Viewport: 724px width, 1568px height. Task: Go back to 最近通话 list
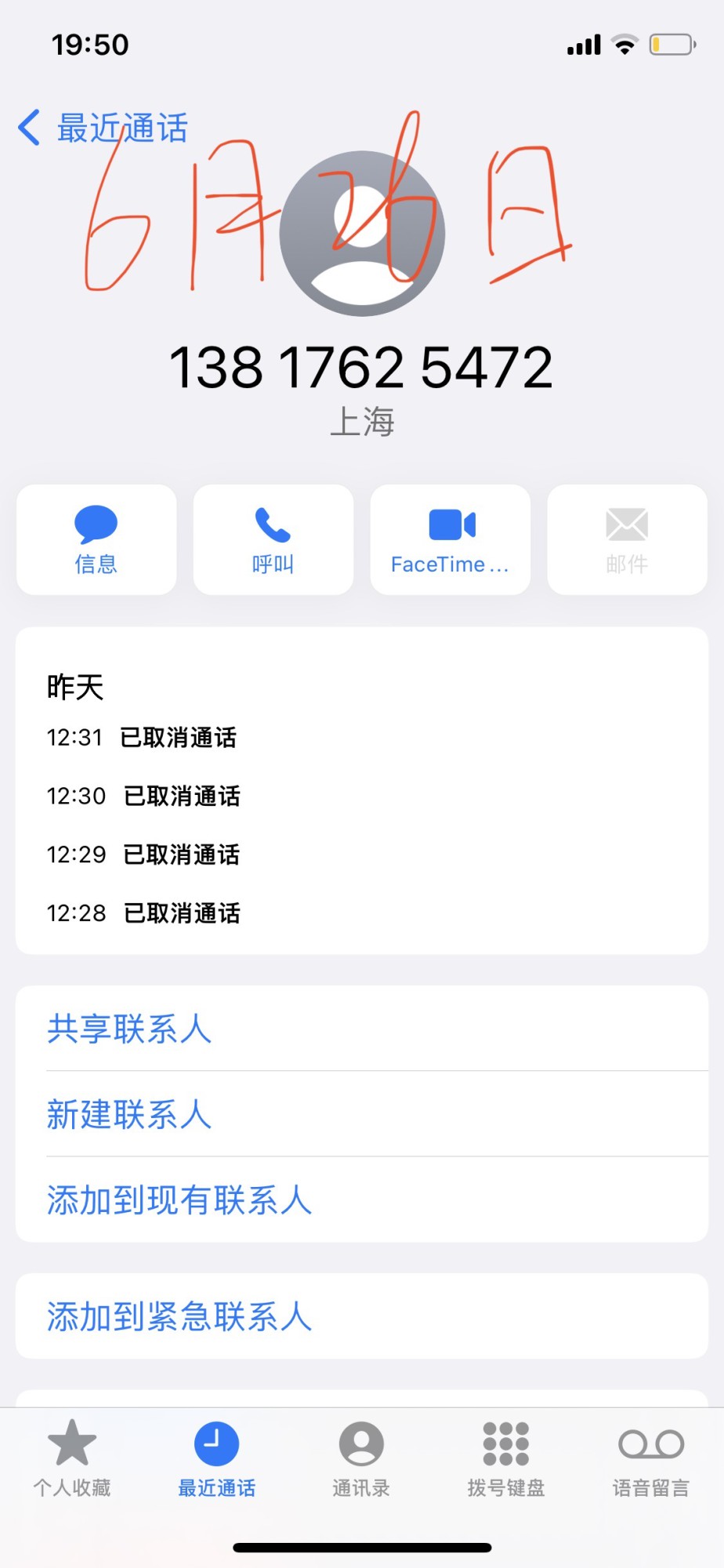coord(102,128)
